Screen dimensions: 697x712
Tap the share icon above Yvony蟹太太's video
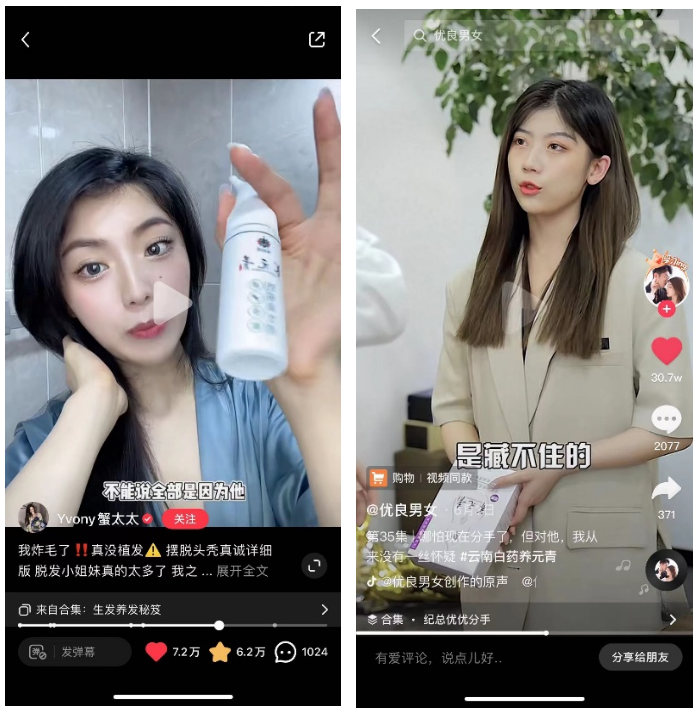click(317, 39)
